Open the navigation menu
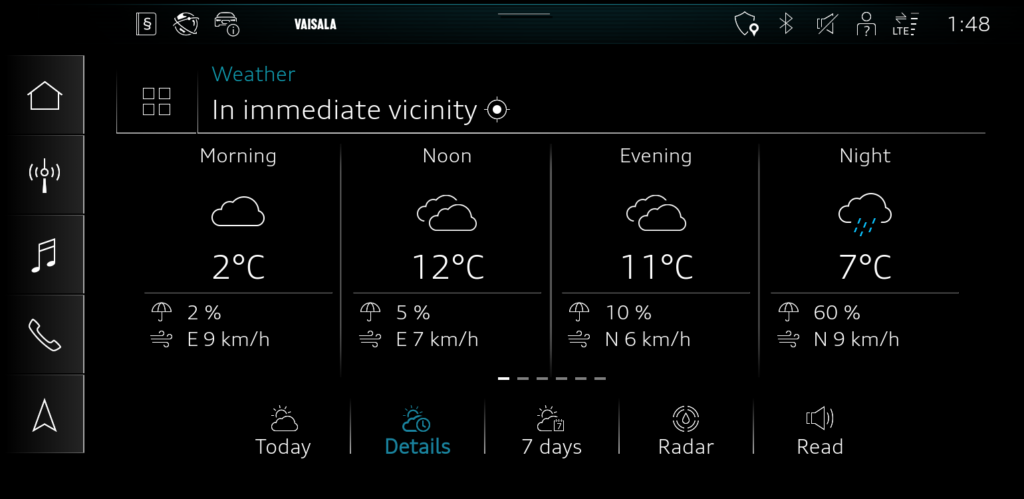The width and height of the screenshot is (1024, 499). point(44,414)
